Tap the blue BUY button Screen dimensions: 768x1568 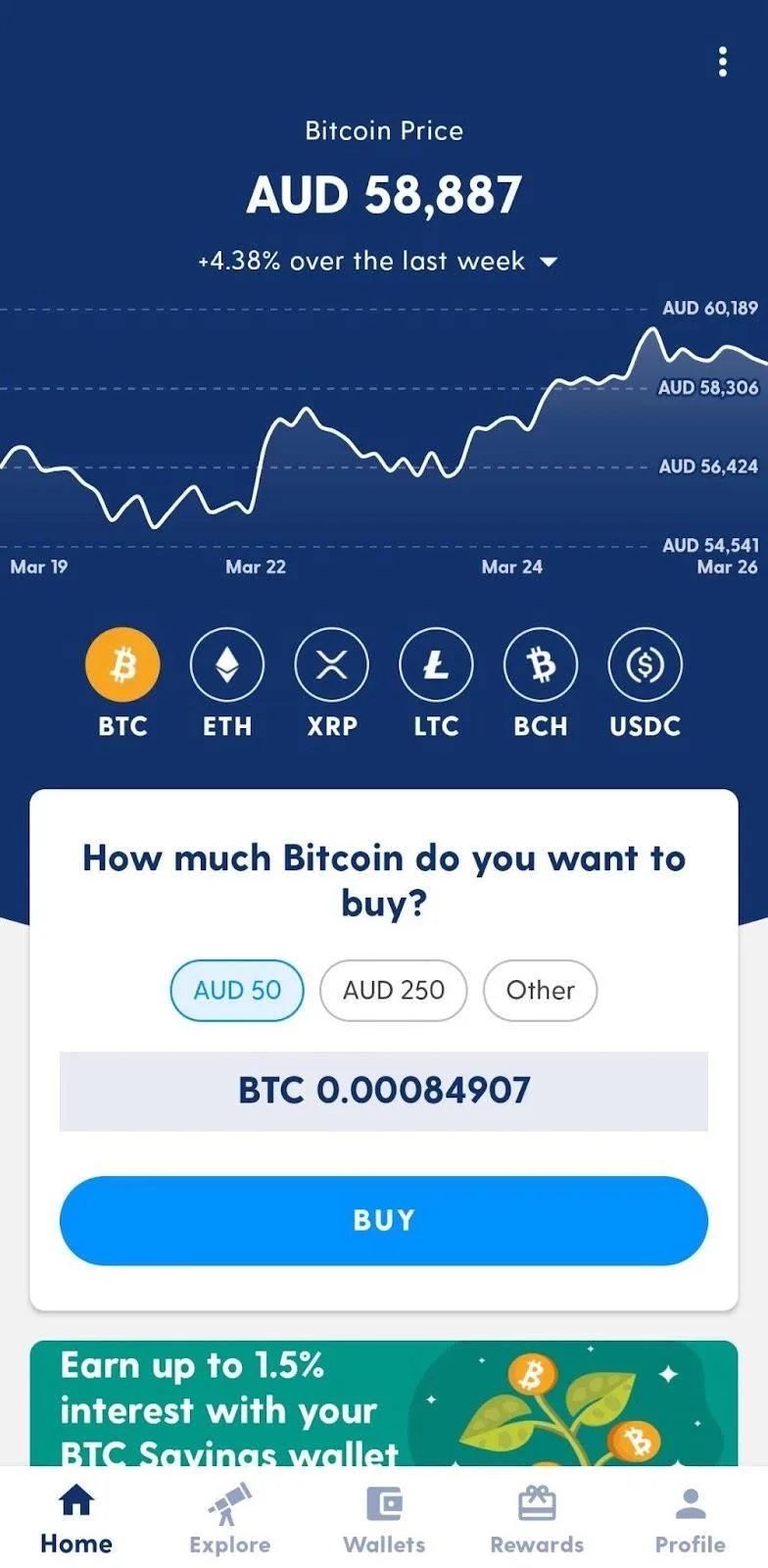384,1220
